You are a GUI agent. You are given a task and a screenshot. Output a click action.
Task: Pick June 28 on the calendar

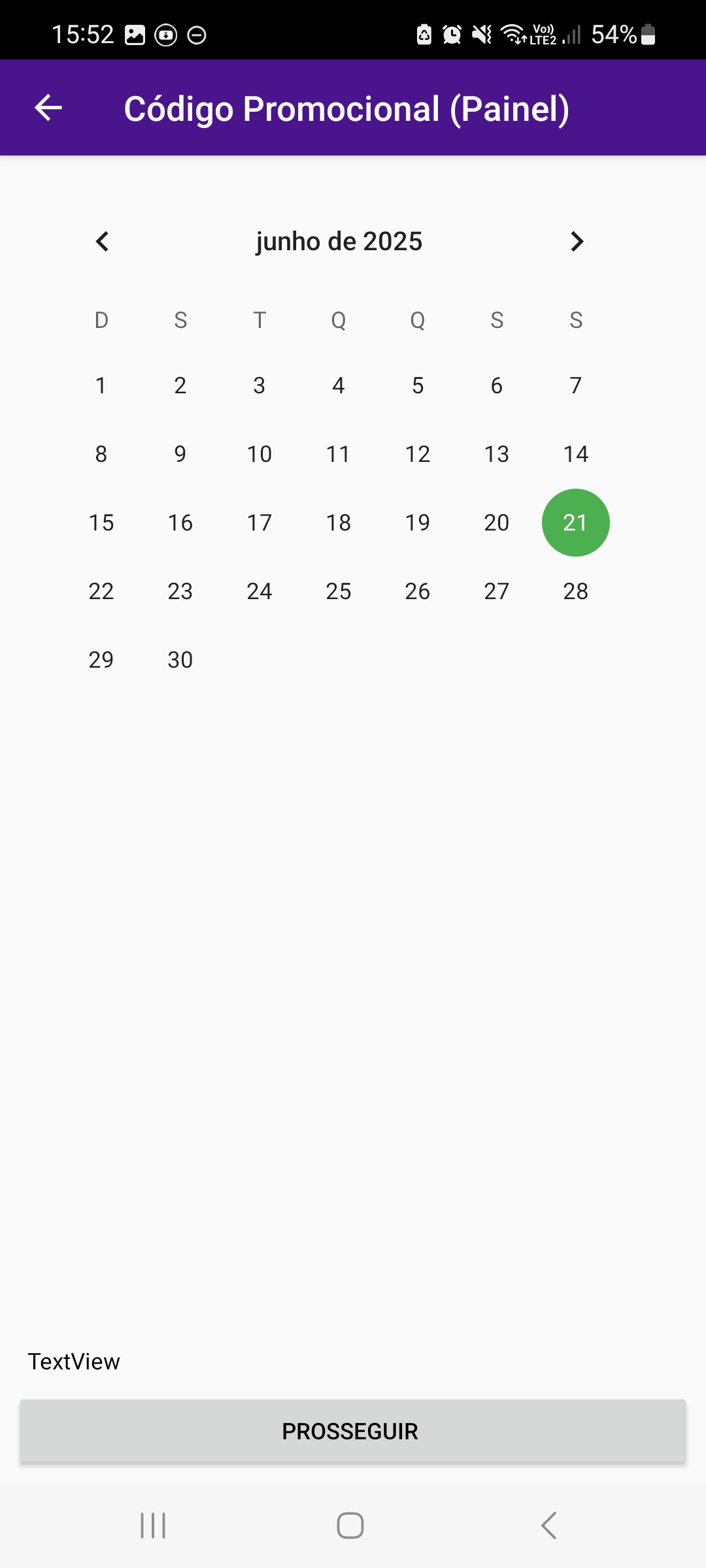[576, 591]
